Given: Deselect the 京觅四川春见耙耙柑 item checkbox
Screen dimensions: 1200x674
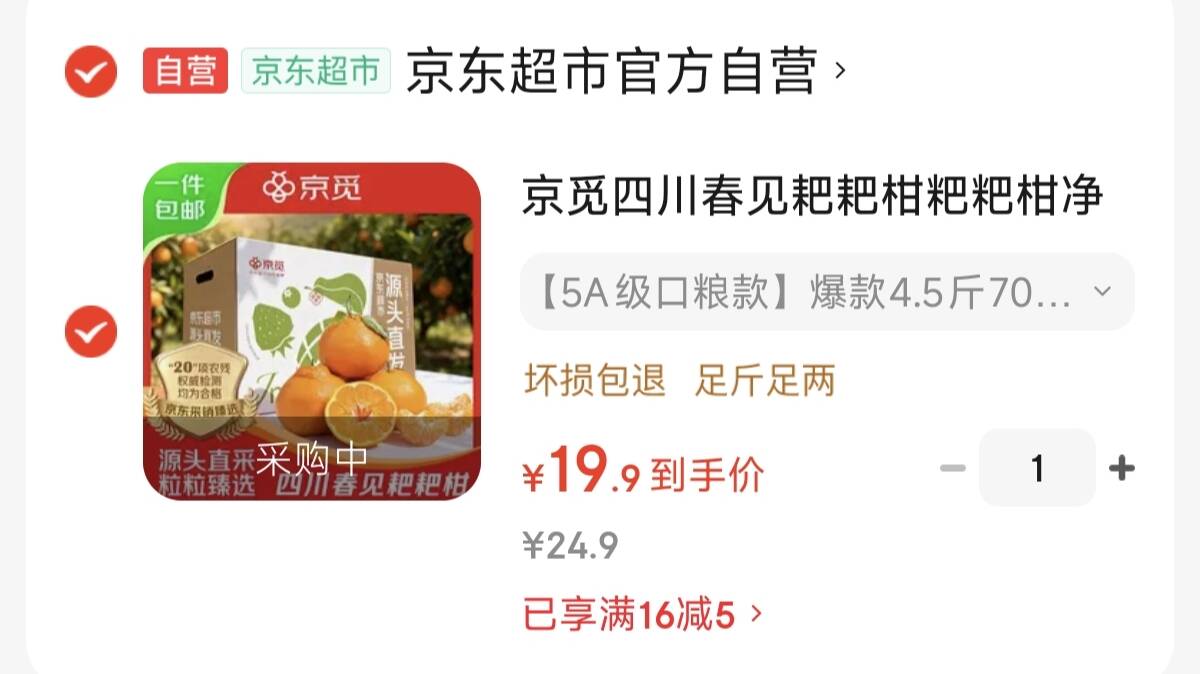Looking at the screenshot, I should [91, 332].
